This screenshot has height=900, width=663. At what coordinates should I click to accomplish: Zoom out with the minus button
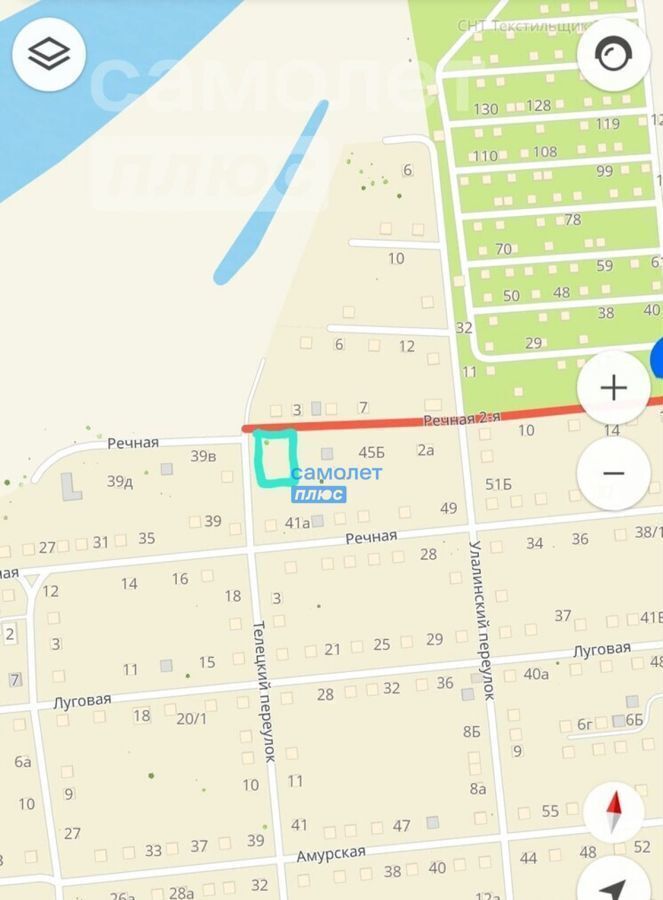[613, 473]
